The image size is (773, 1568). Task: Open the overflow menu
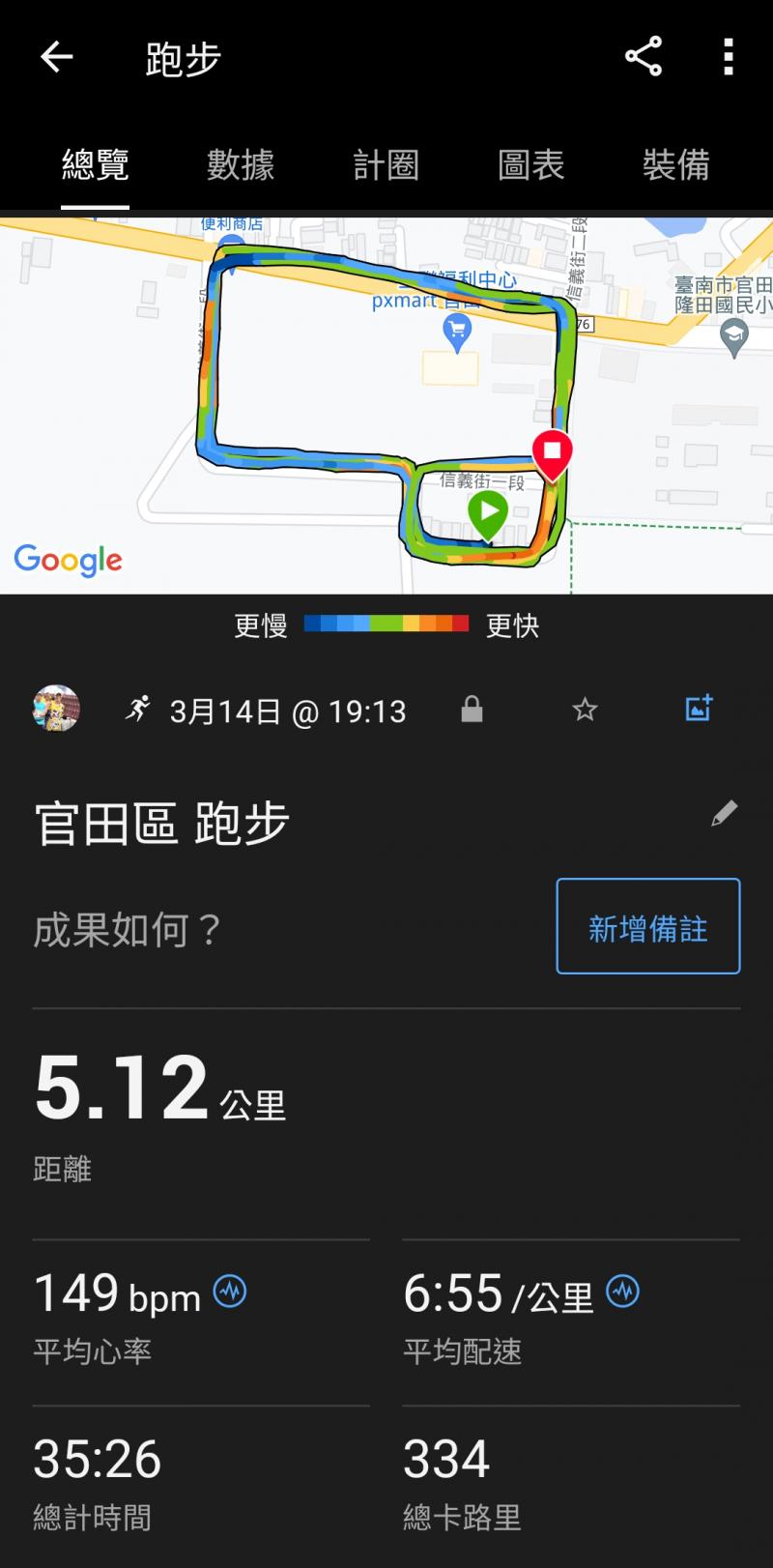point(729,57)
